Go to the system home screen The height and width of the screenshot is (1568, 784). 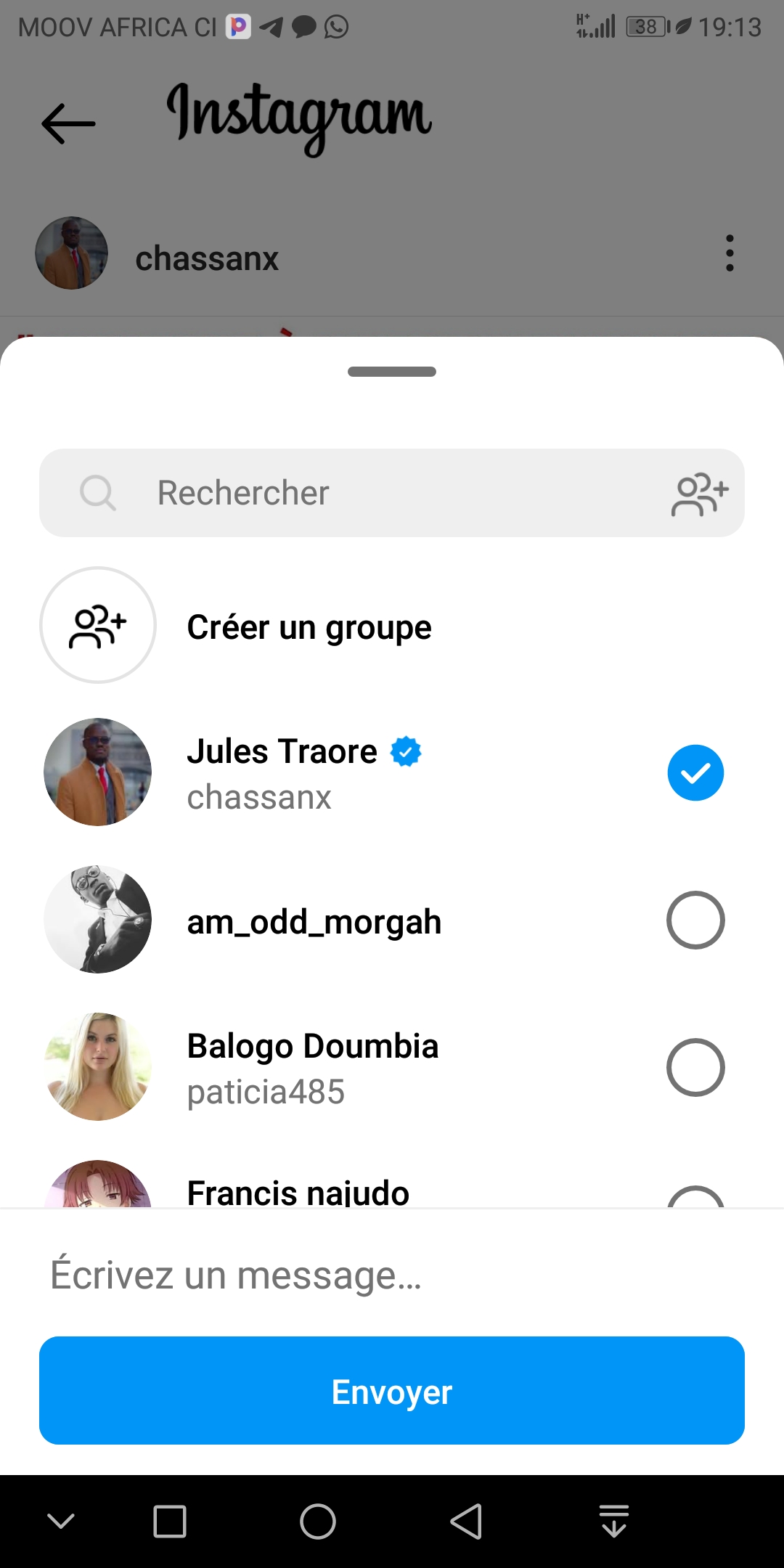click(x=317, y=1522)
